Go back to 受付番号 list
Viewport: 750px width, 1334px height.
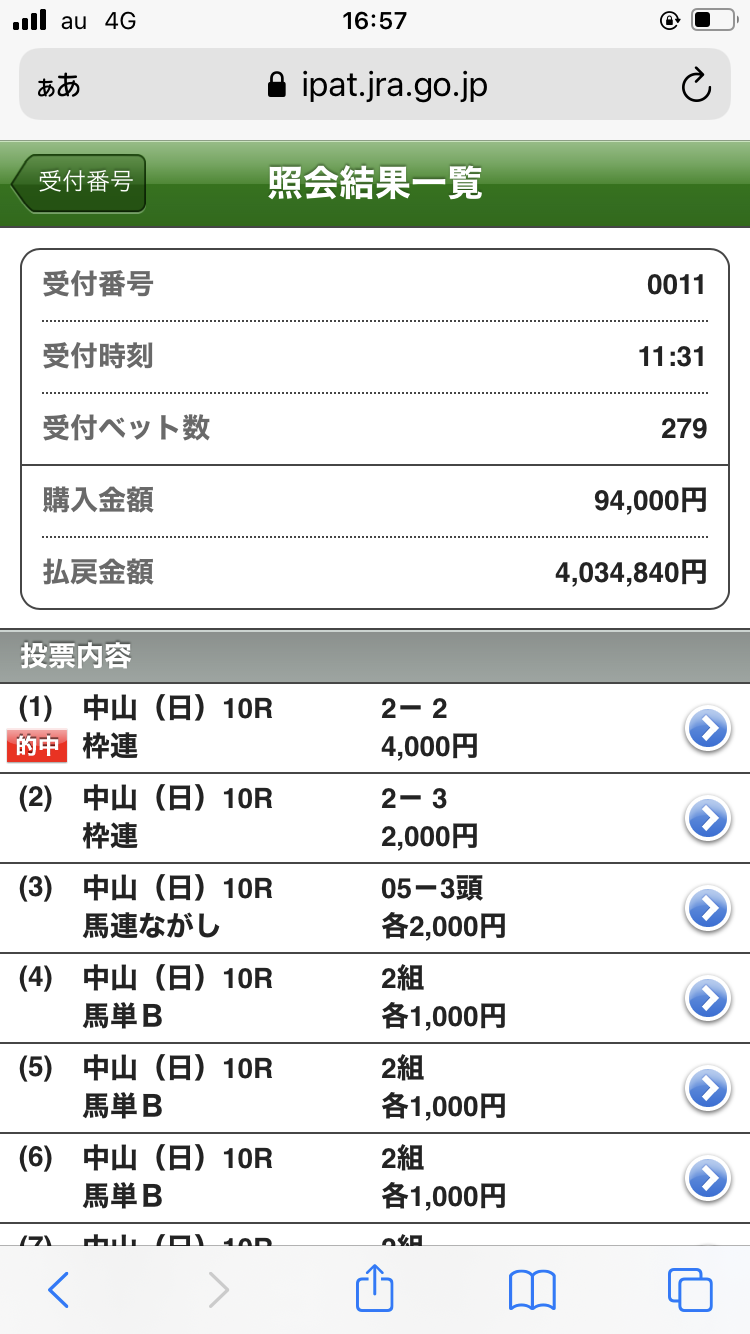pos(79,183)
